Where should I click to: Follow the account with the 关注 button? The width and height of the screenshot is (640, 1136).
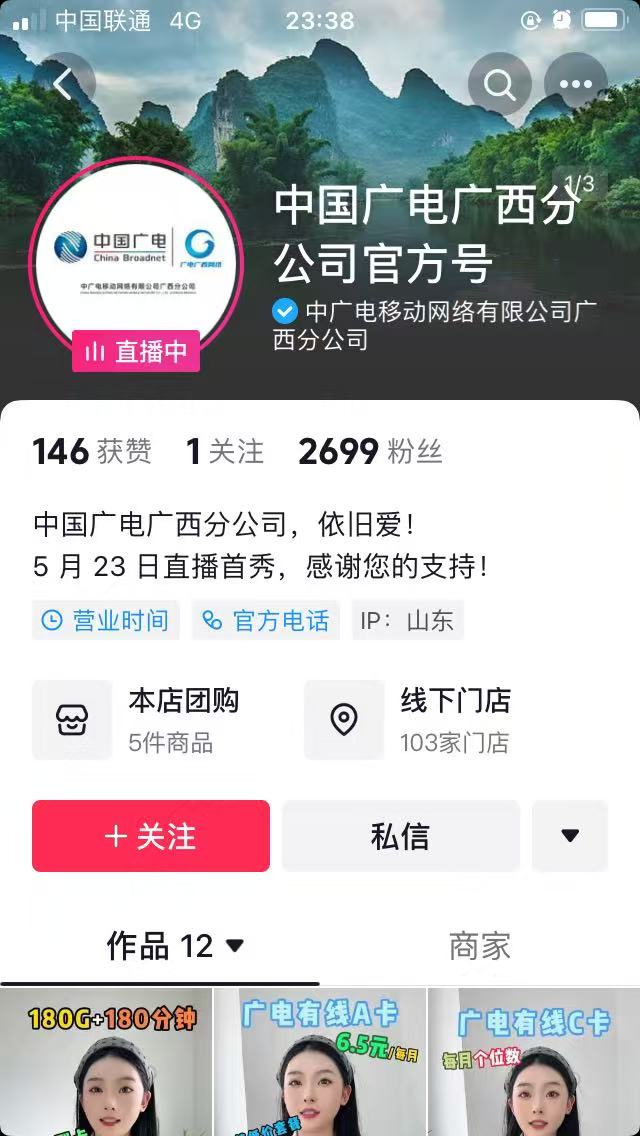point(151,836)
